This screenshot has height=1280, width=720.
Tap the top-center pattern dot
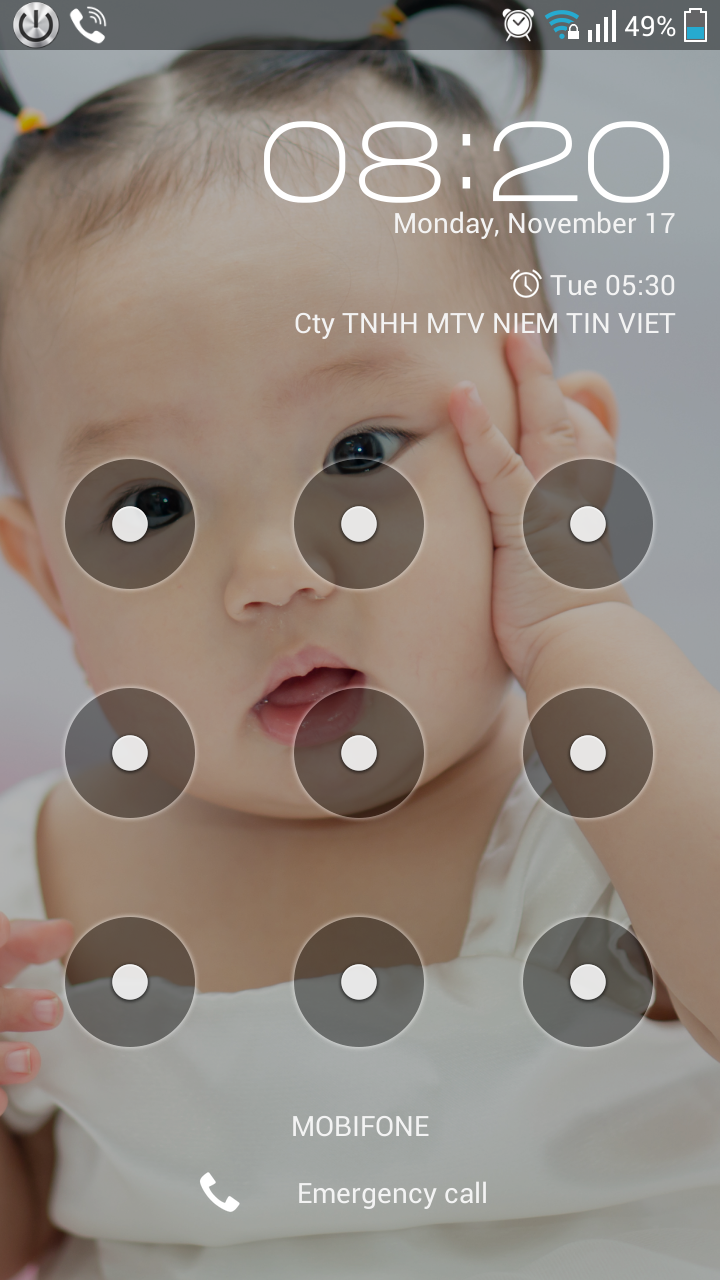click(359, 524)
